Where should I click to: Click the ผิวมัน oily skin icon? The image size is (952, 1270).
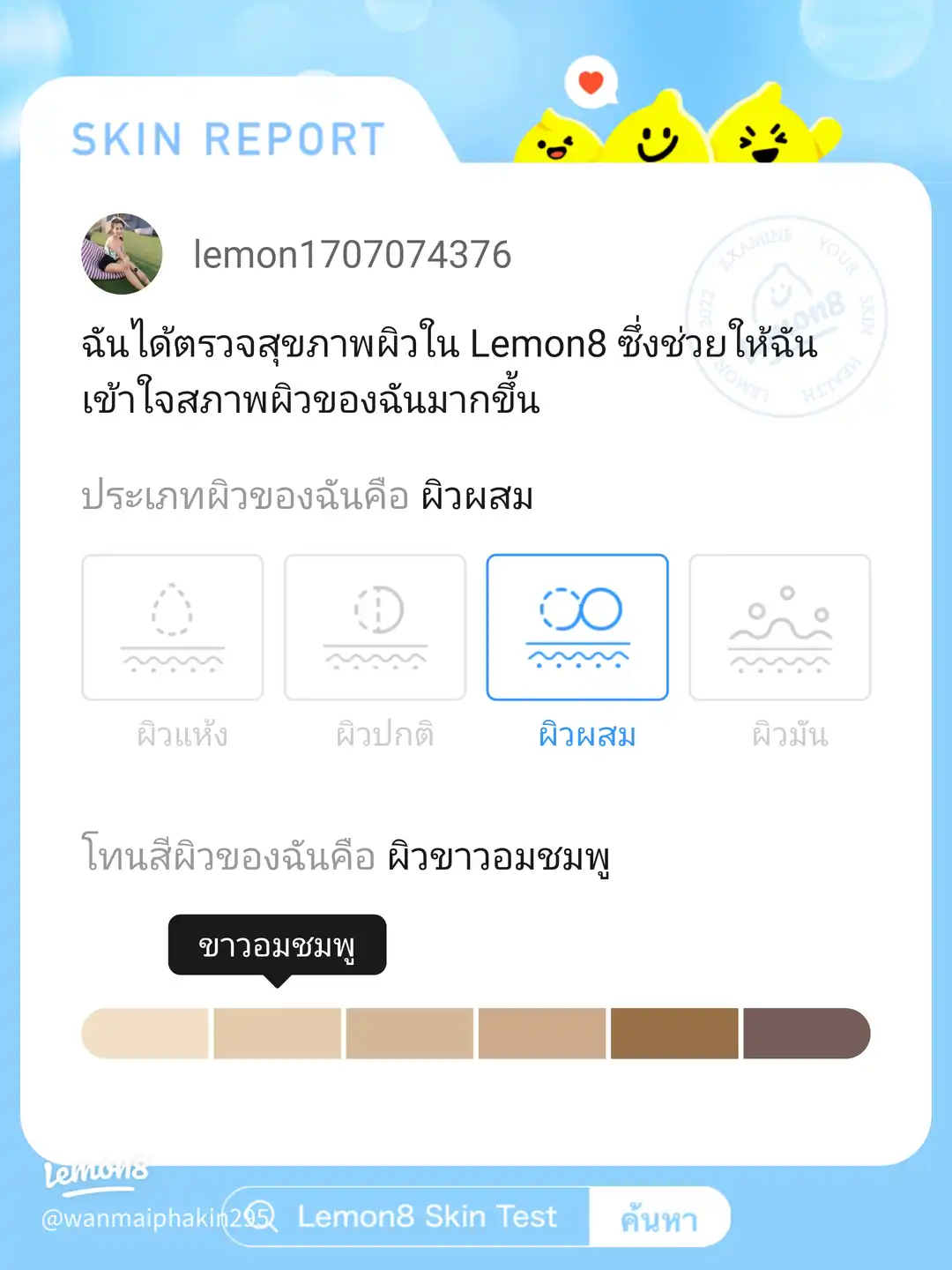pyautogui.click(x=780, y=626)
